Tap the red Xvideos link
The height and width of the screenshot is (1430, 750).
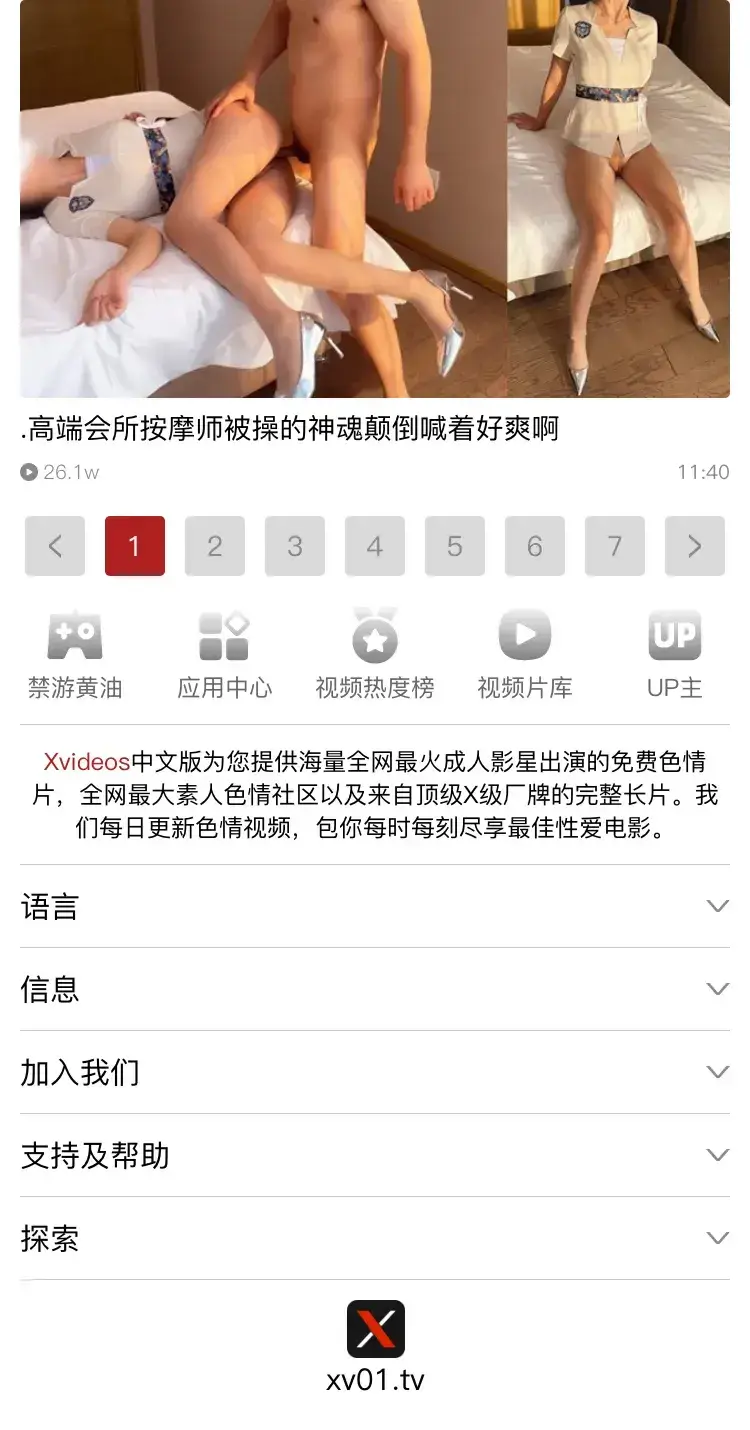click(87, 762)
